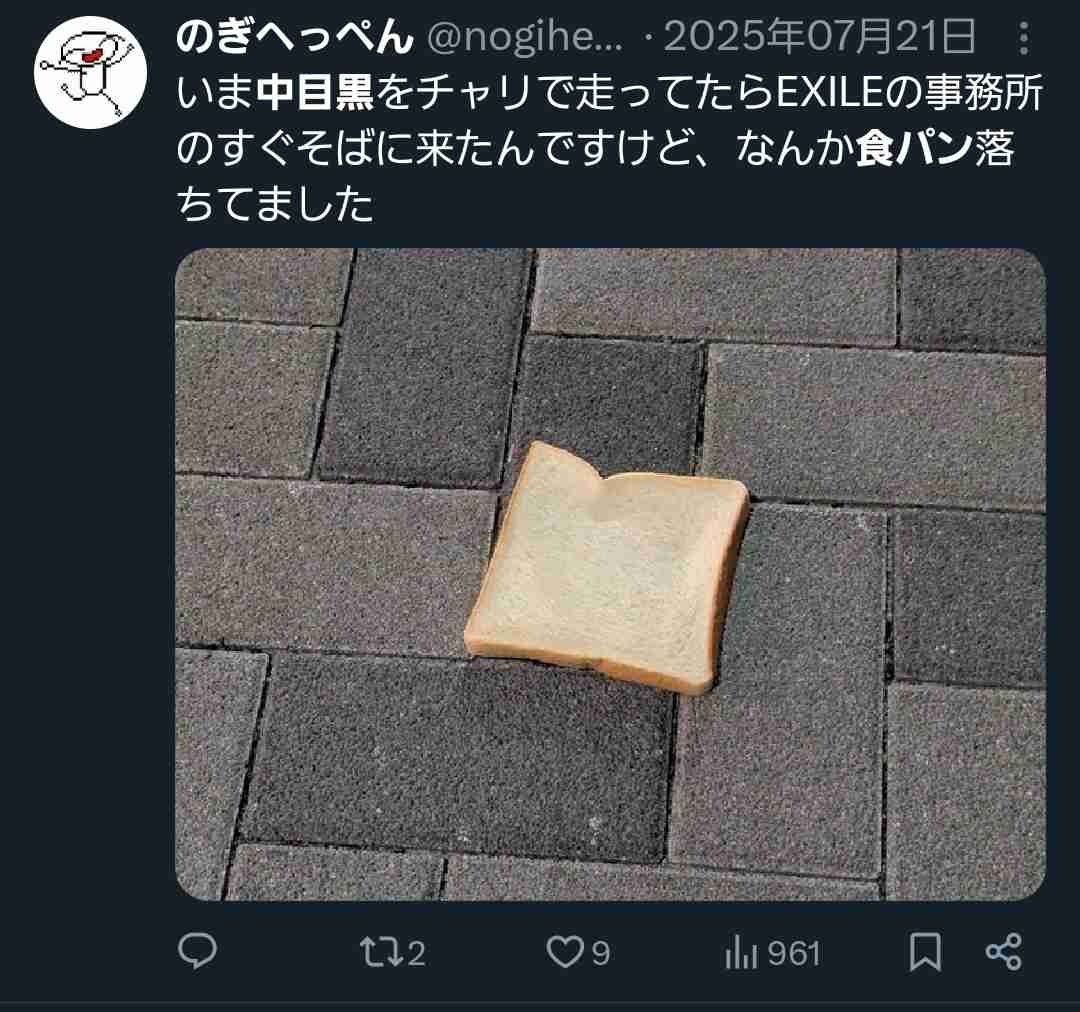The image size is (1080, 1012).
Task: Reply to のぎへっぺん's post
Action: (x=198, y=952)
